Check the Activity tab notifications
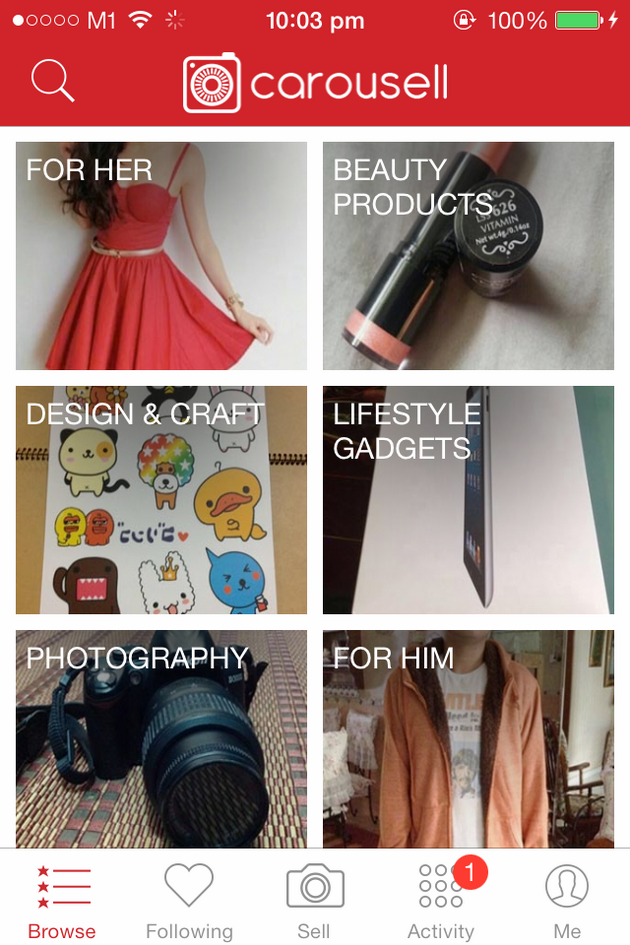Image resolution: width=630 pixels, height=945 pixels. pyautogui.click(x=441, y=900)
